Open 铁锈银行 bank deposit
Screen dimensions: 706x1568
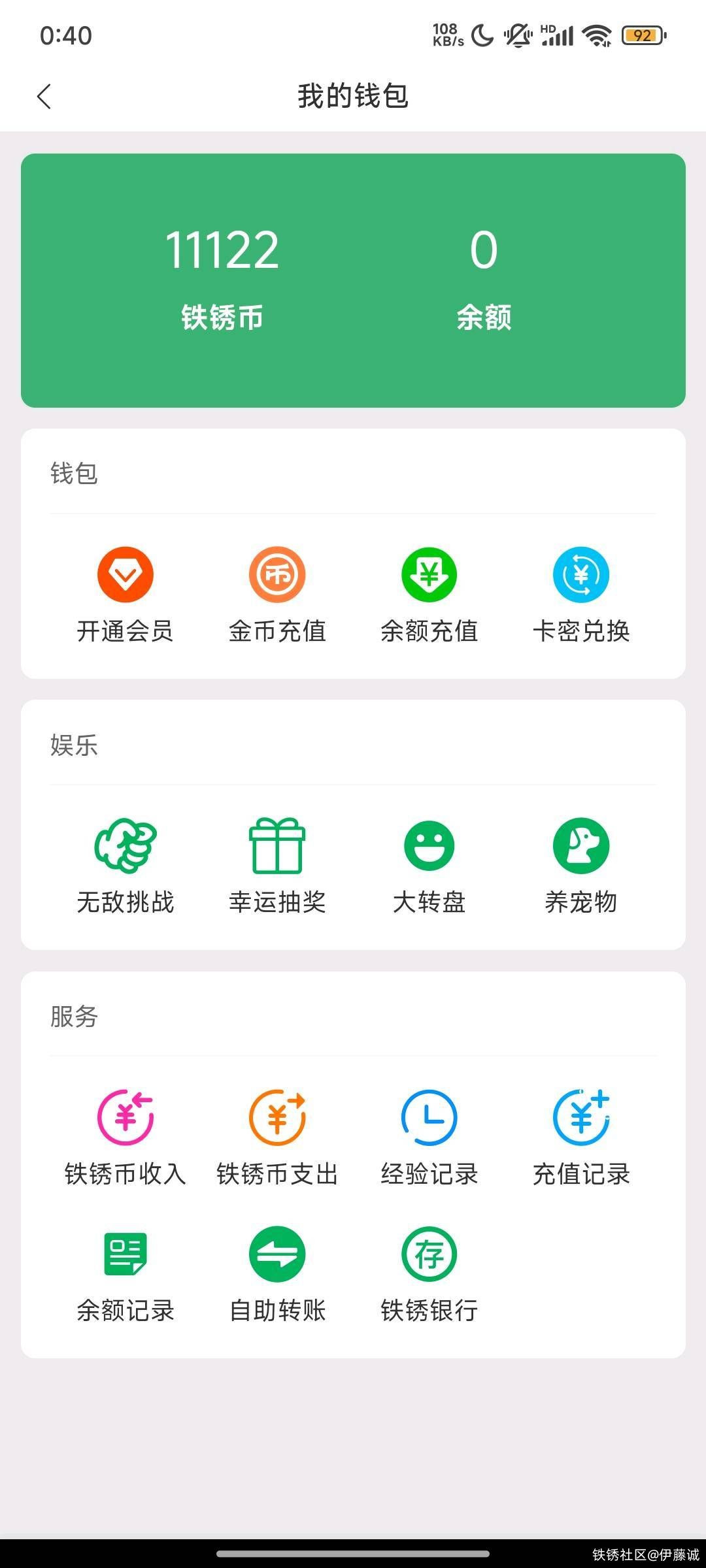(429, 1272)
